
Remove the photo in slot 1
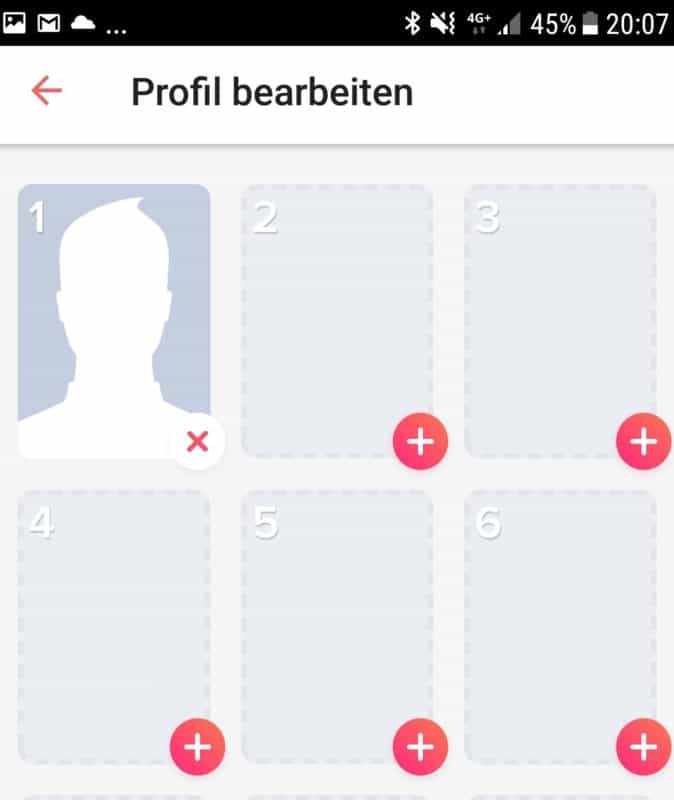pos(197,441)
